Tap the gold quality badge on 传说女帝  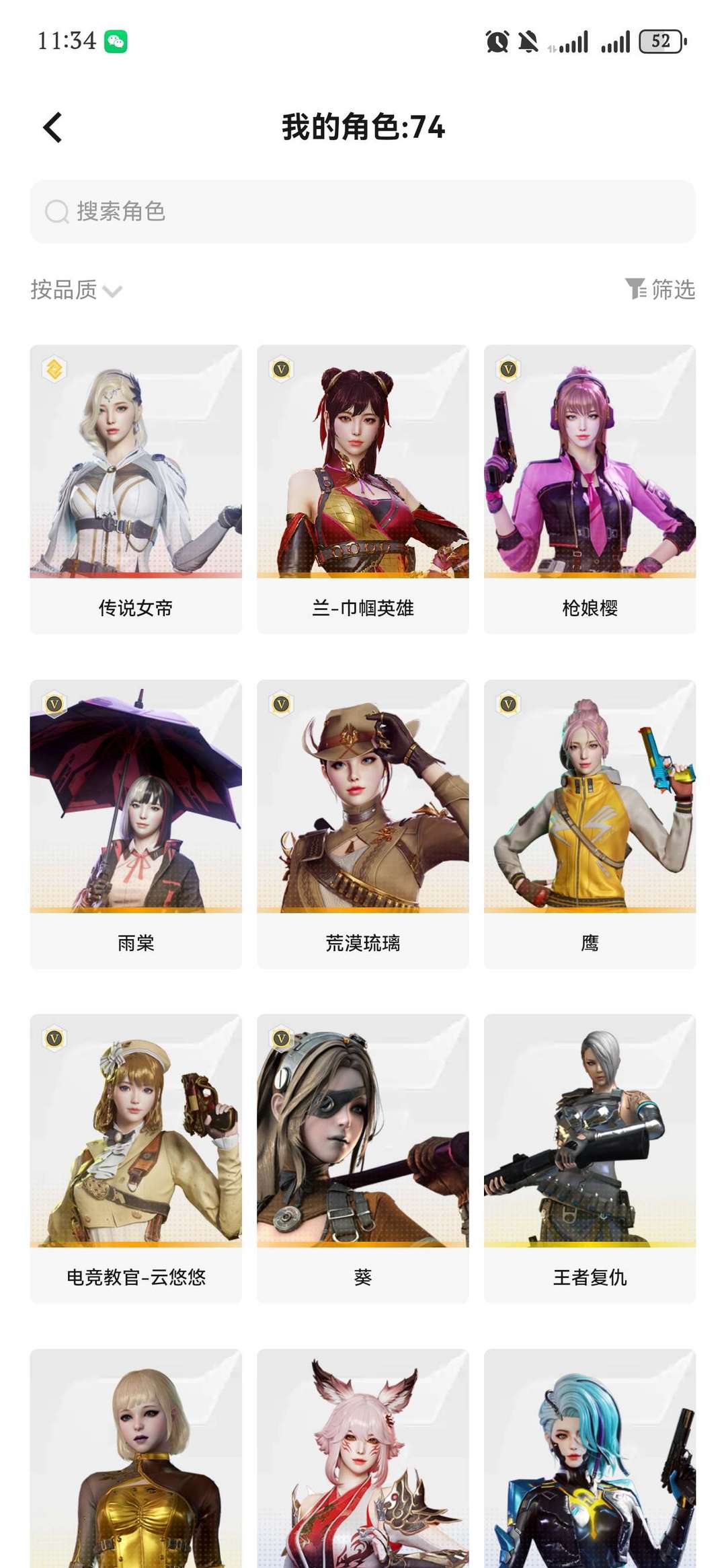(55, 369)
